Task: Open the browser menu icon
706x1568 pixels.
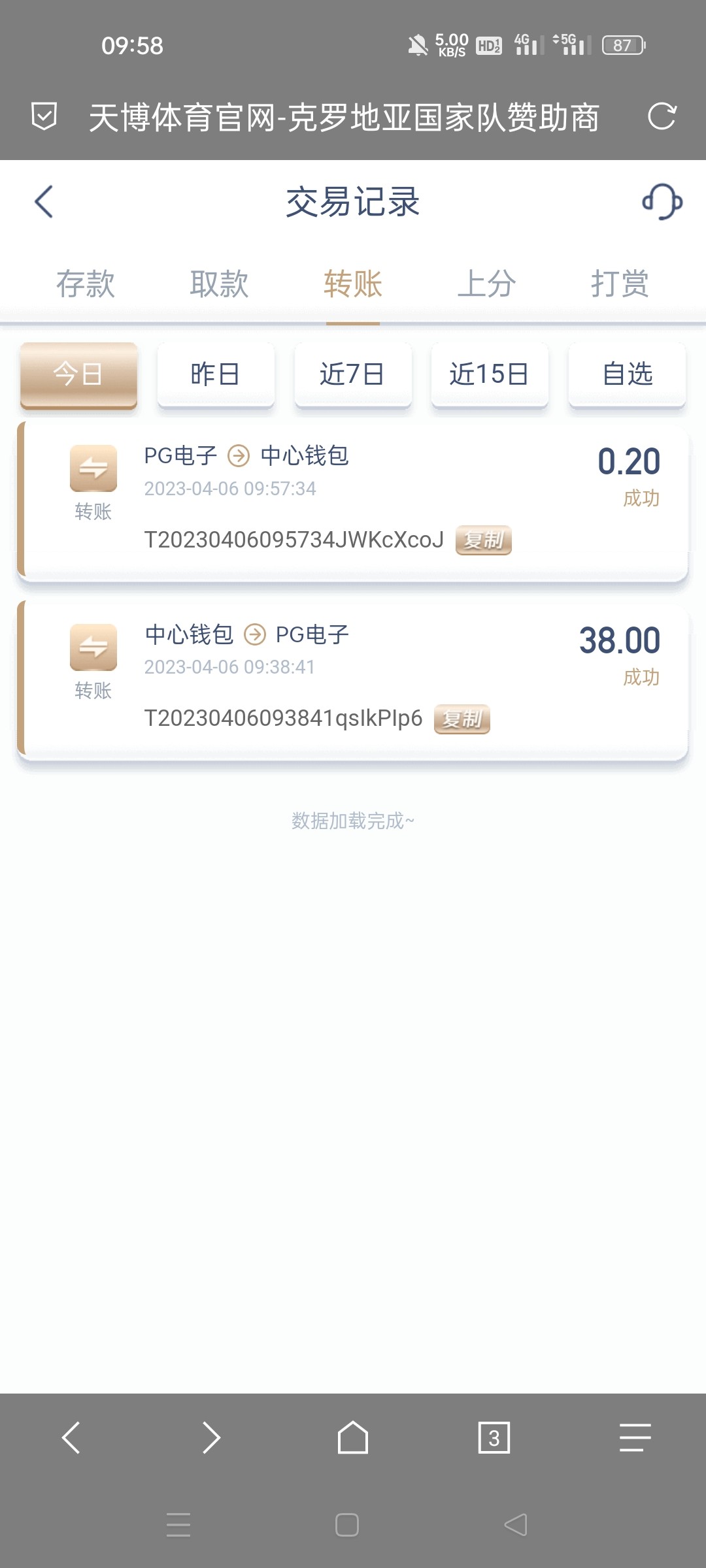Action: (635, 1437)
